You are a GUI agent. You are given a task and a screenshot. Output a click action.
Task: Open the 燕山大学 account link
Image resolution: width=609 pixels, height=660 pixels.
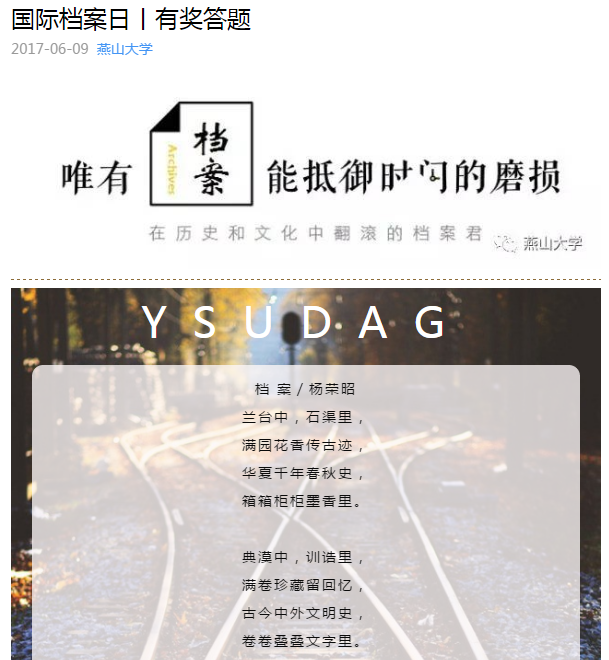[x=124, y=49]
